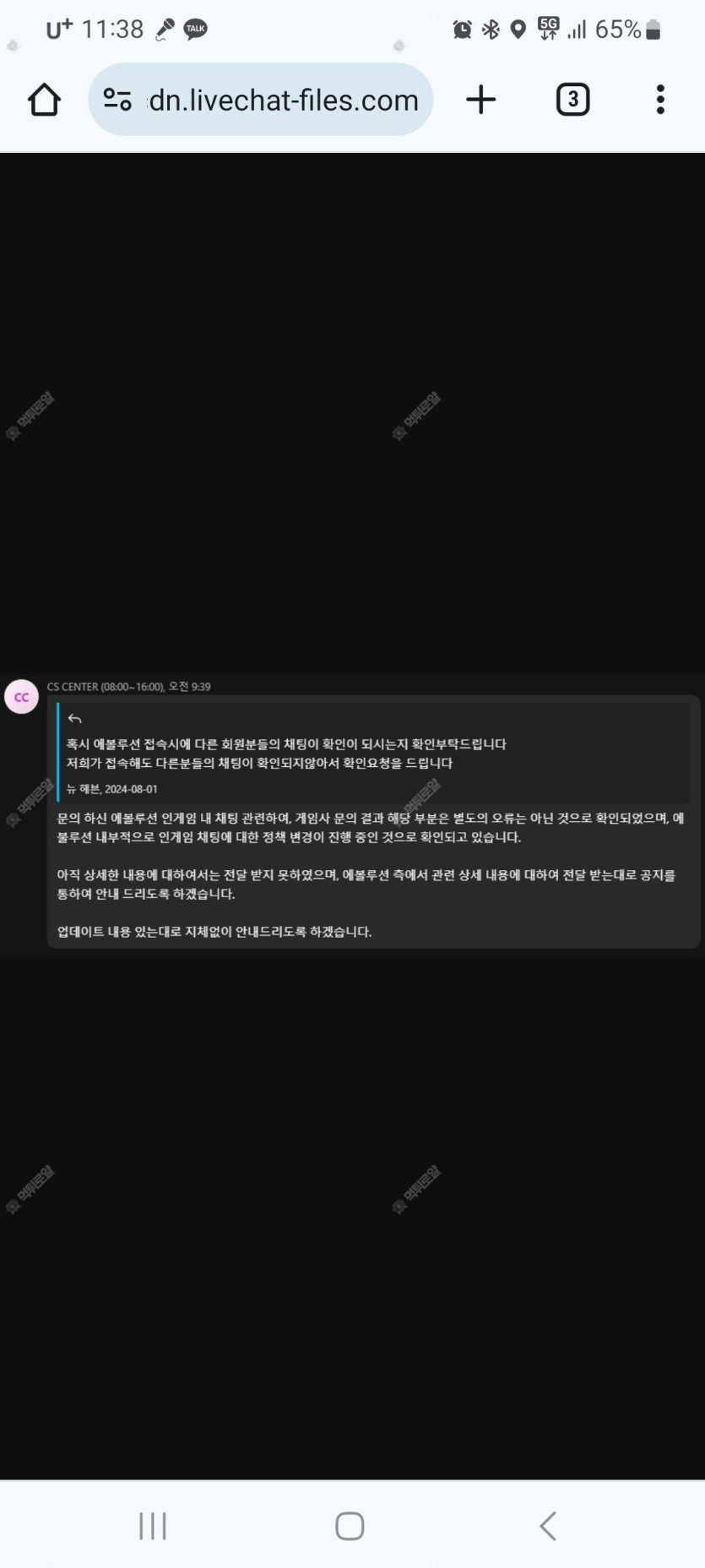Open the recent apps view
Screen dimensions: 705x1568
pyautogui.click(x=153, y=1526)
